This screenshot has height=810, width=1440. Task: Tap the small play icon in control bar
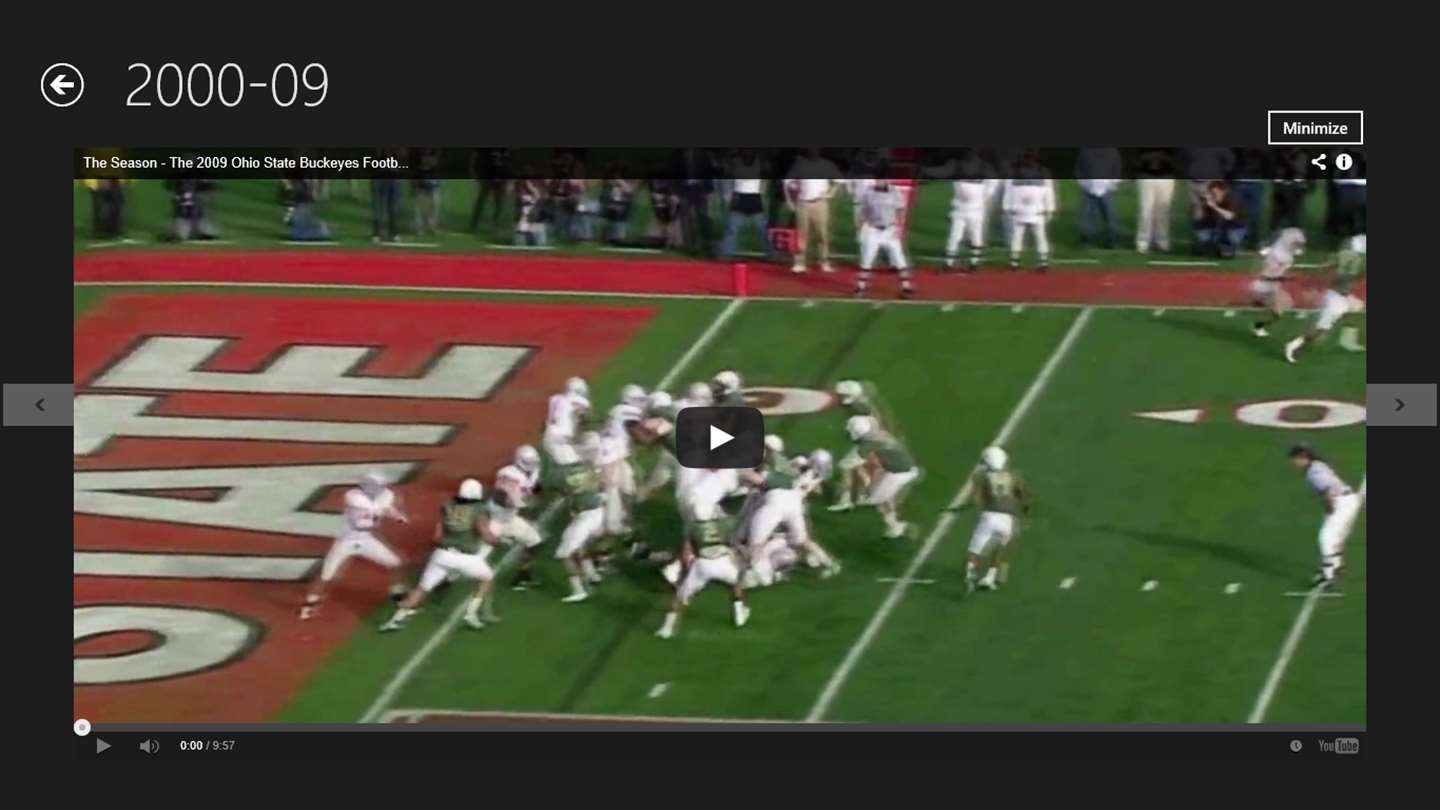103,746
